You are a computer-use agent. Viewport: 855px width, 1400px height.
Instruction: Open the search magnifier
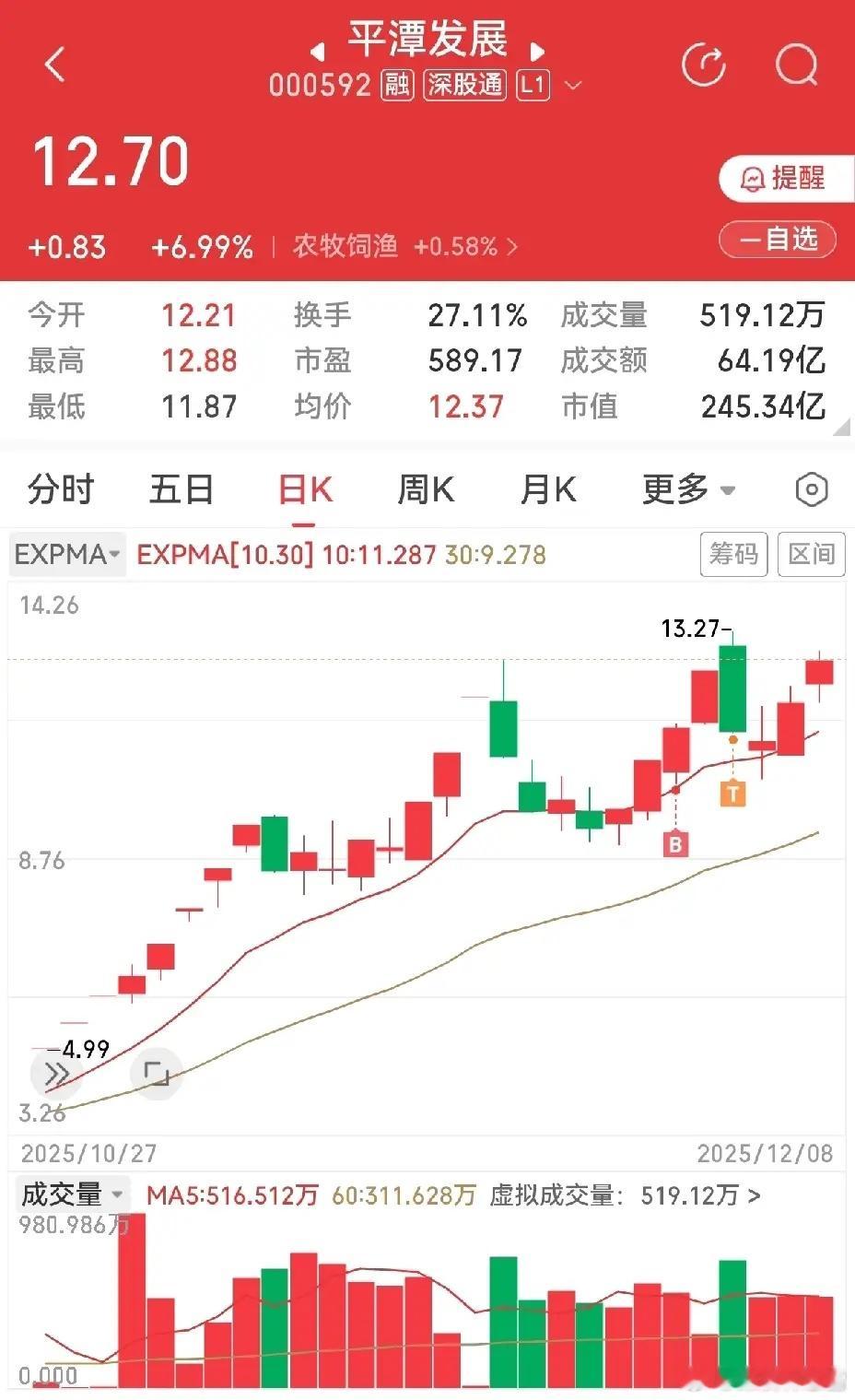796,65
